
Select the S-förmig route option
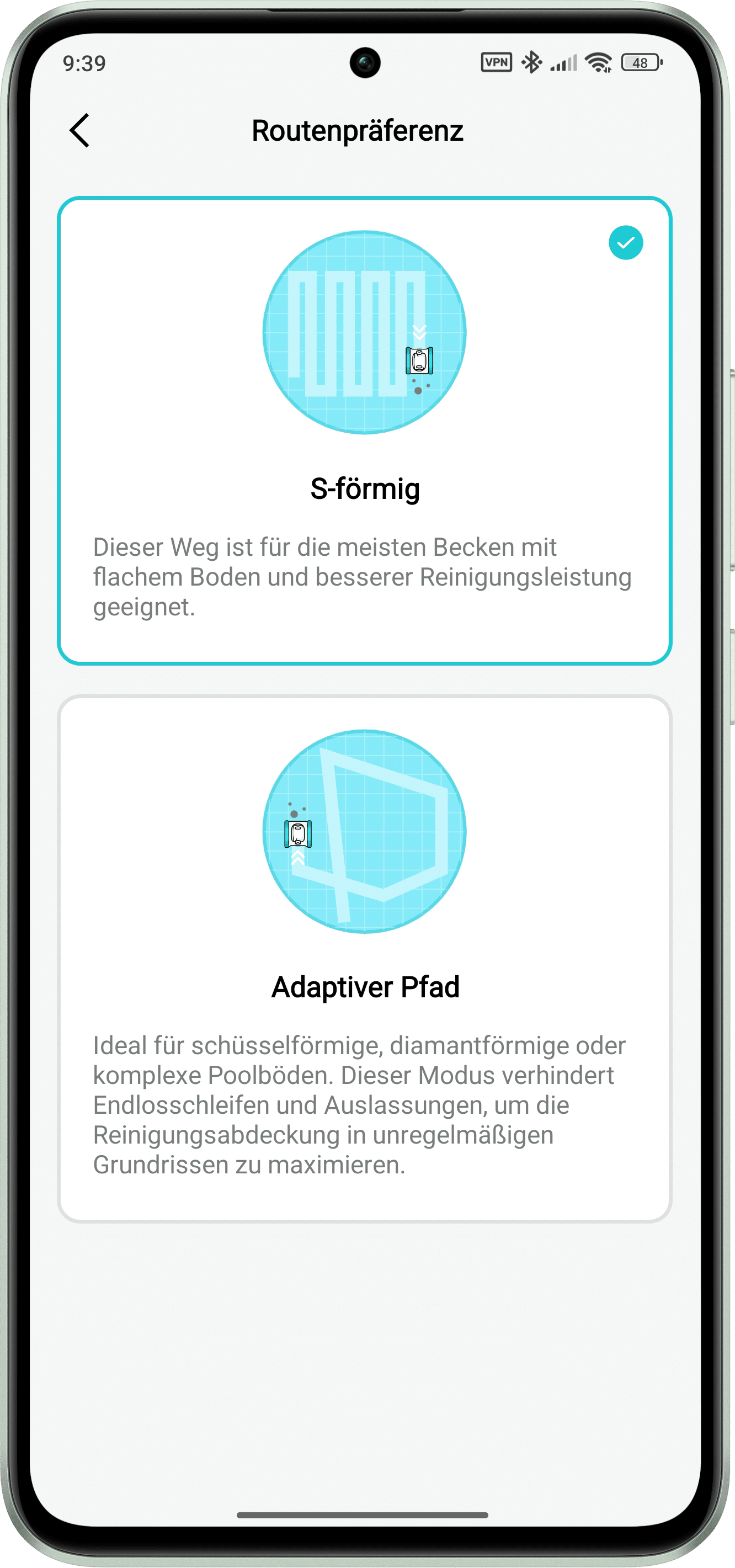click(364, 430)
